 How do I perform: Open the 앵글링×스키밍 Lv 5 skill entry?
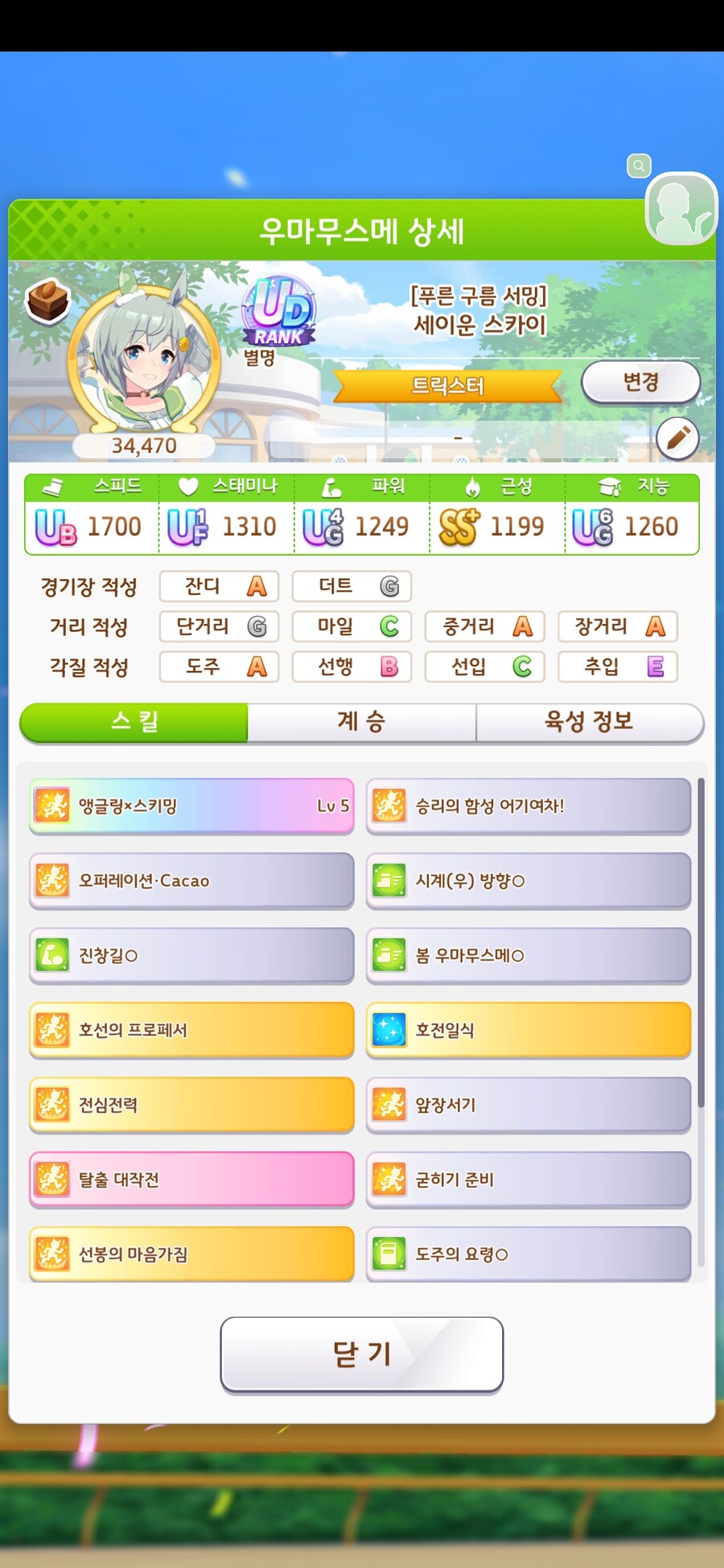point(191,807)
